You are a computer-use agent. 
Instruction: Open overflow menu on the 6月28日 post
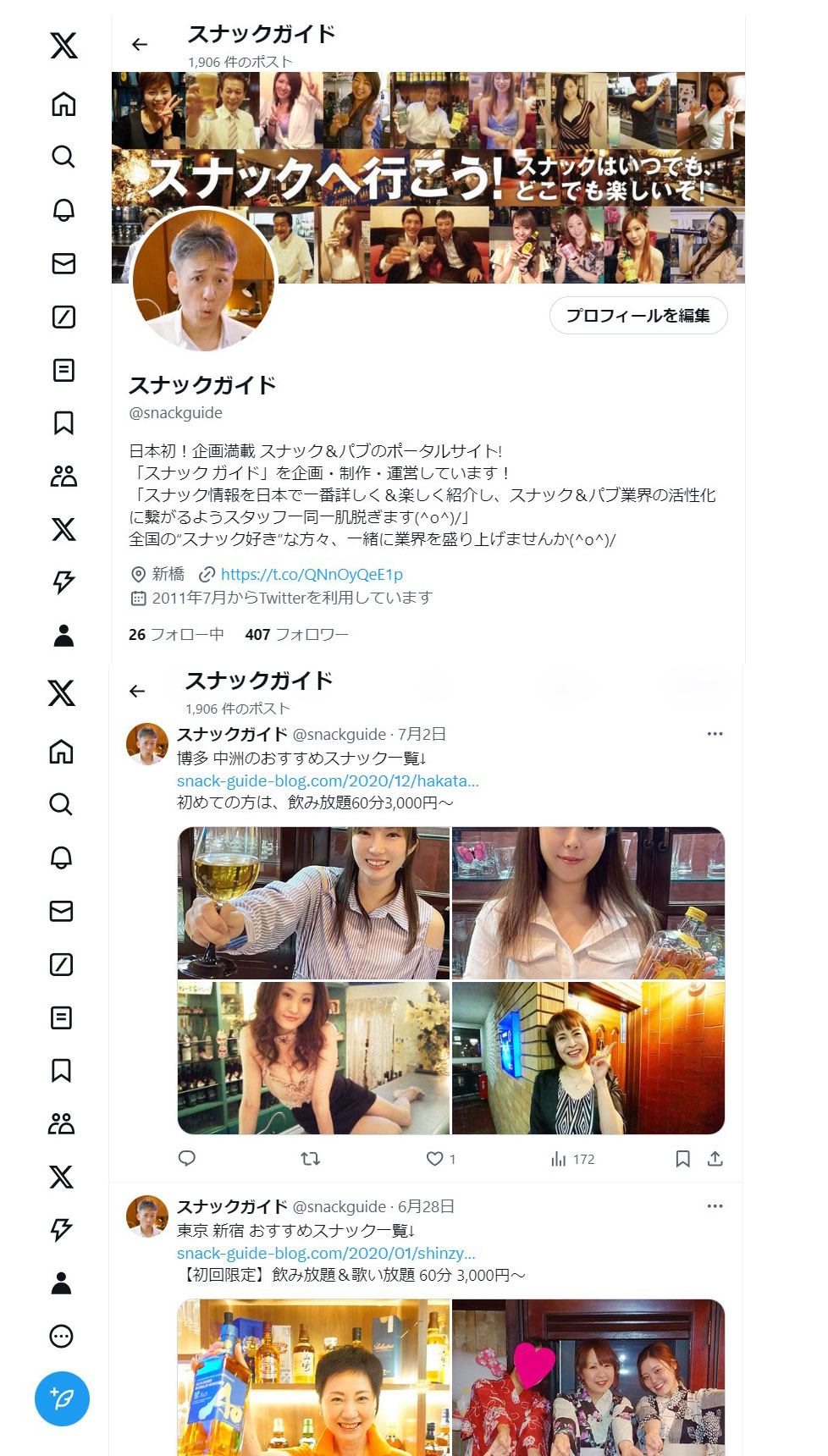[715, 1206]
